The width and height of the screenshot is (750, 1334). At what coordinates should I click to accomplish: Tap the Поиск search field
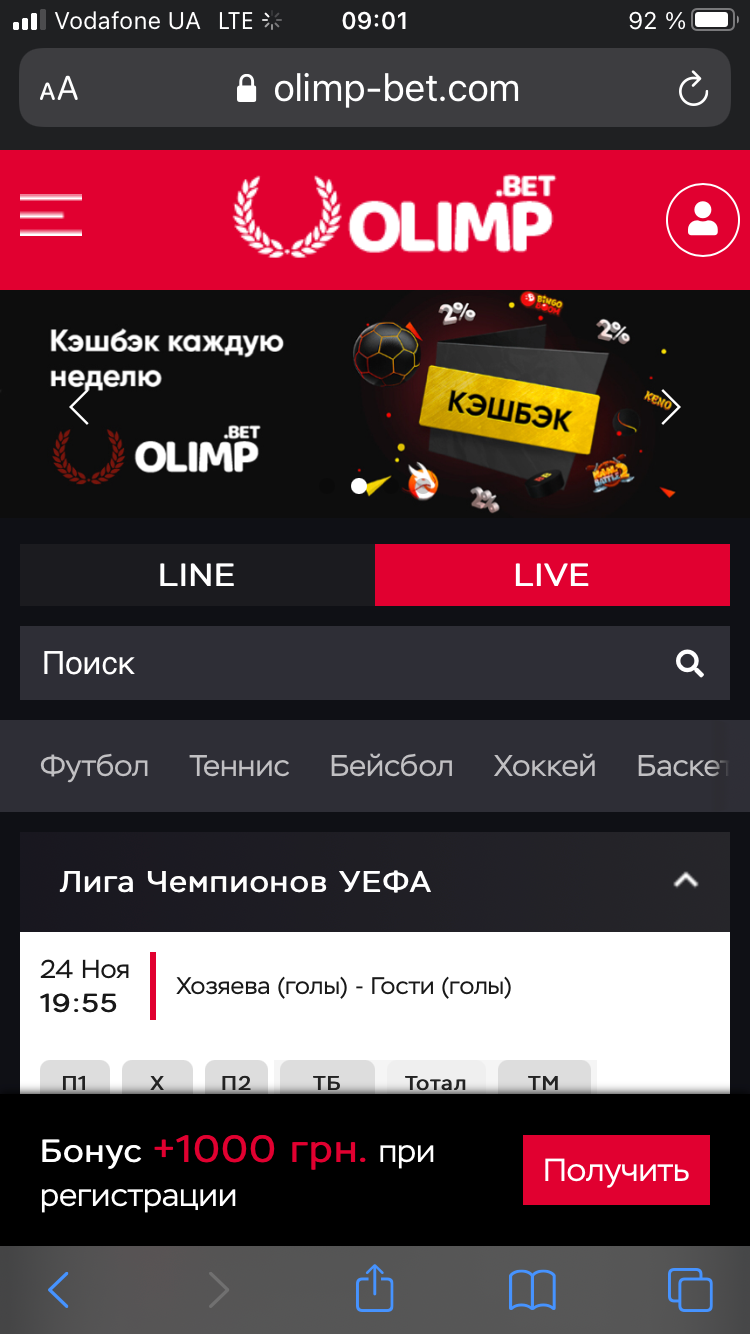coord(350,663)
